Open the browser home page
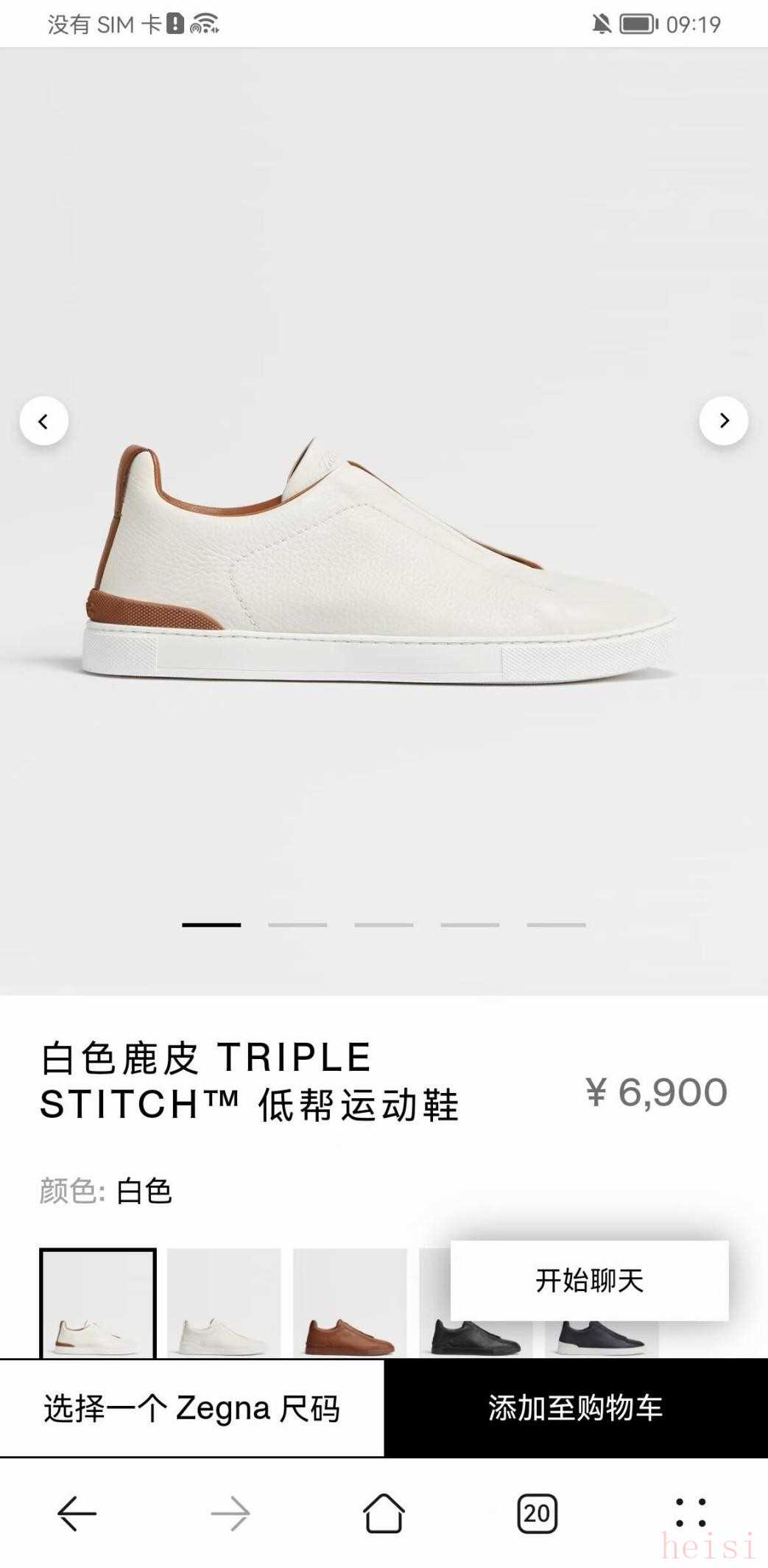Screen dimensions: 768x1568 (384, 1513)
